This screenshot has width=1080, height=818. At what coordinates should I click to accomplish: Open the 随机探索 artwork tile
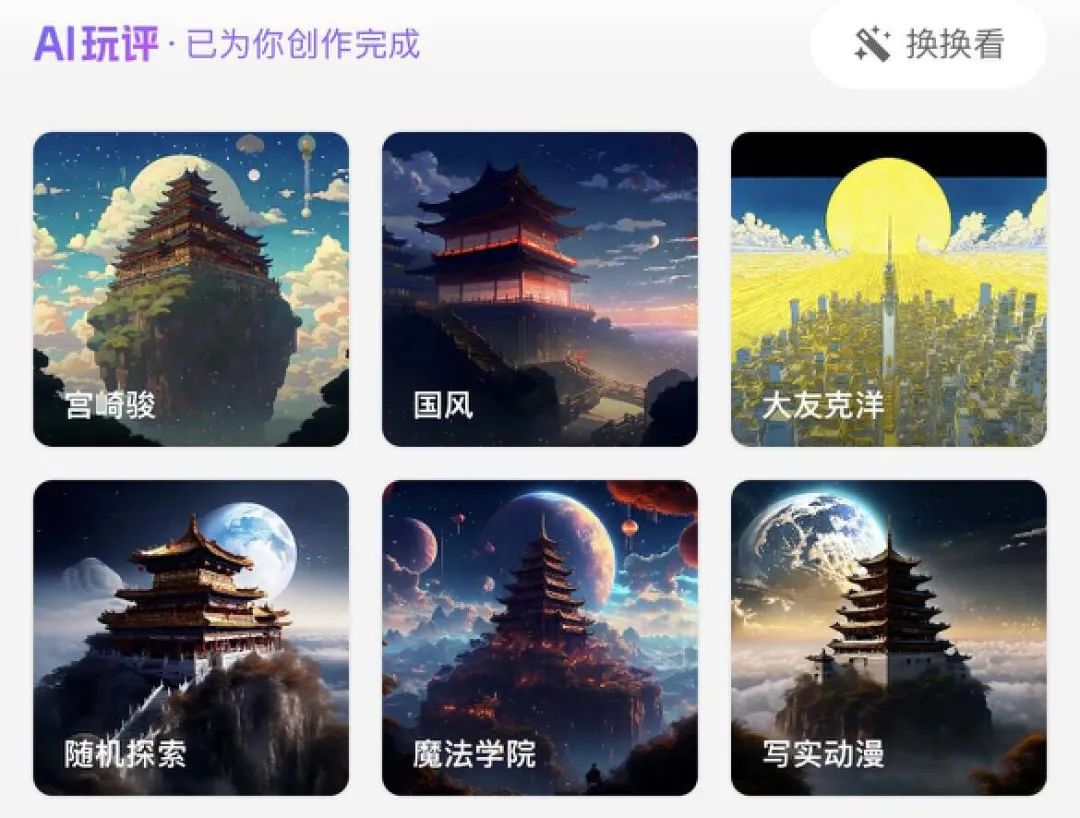191,637
